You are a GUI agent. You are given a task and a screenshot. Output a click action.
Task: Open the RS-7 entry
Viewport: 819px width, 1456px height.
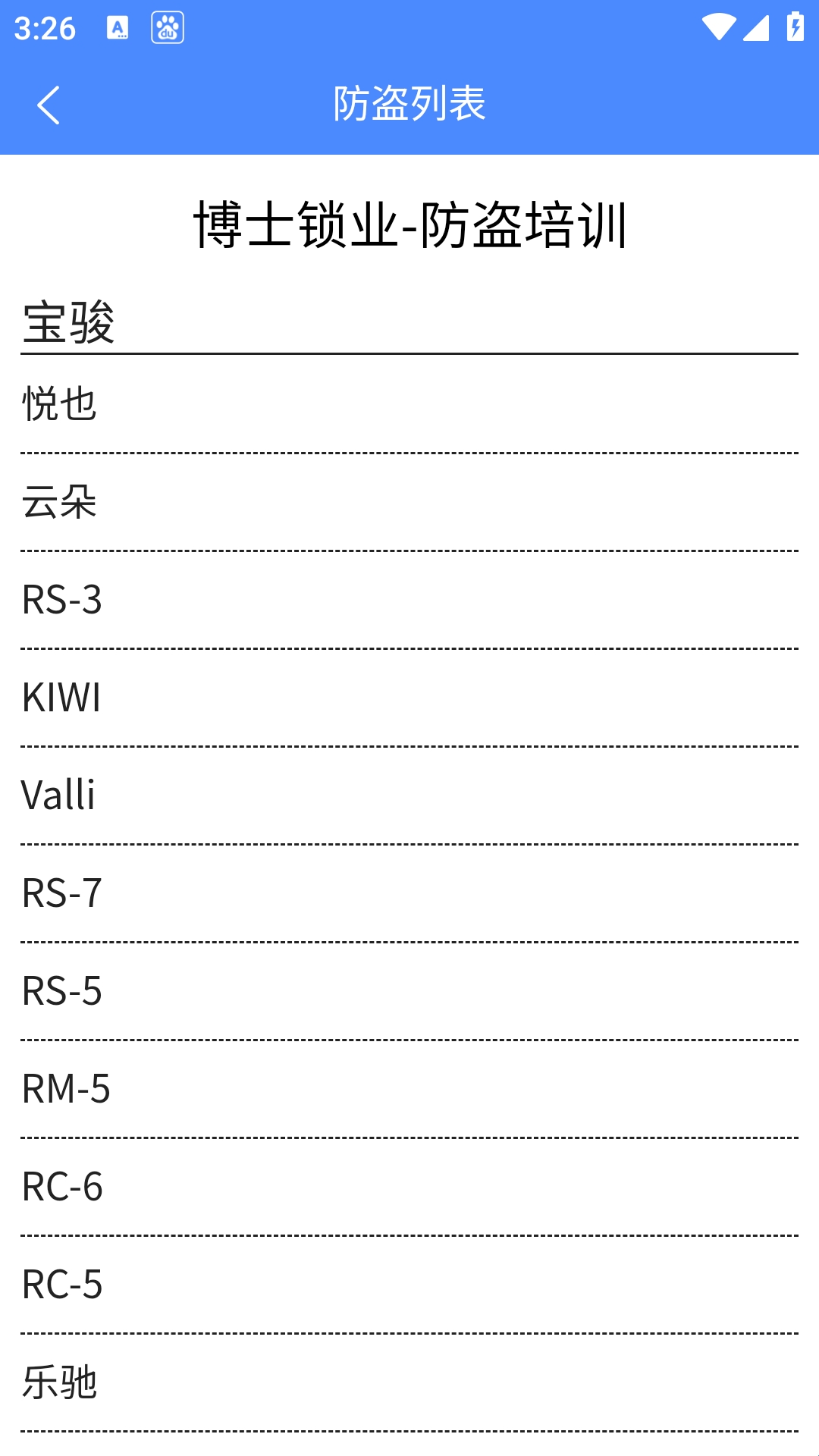[x=409, y=893]
